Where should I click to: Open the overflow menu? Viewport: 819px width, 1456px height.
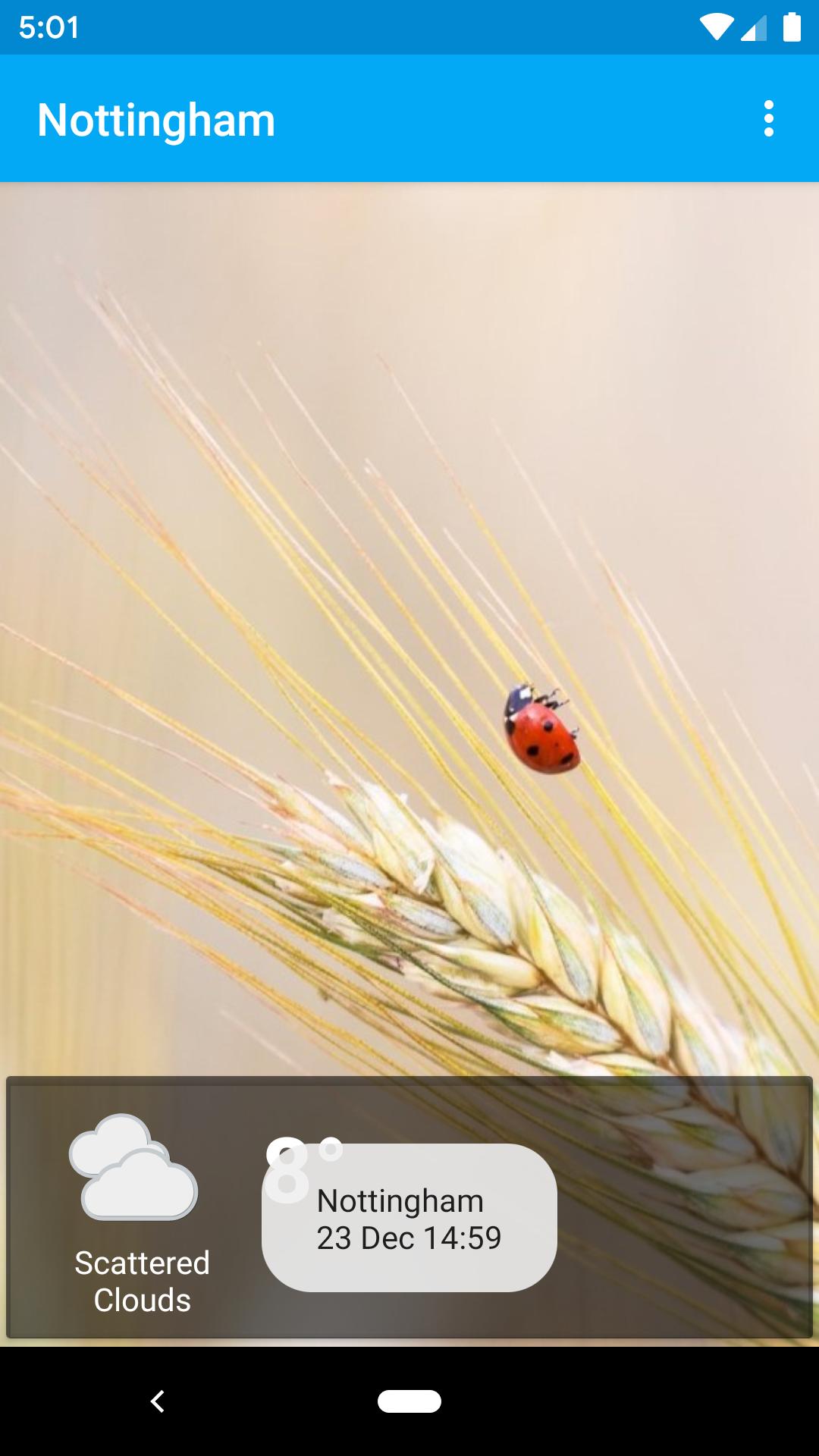coord(768,119)
